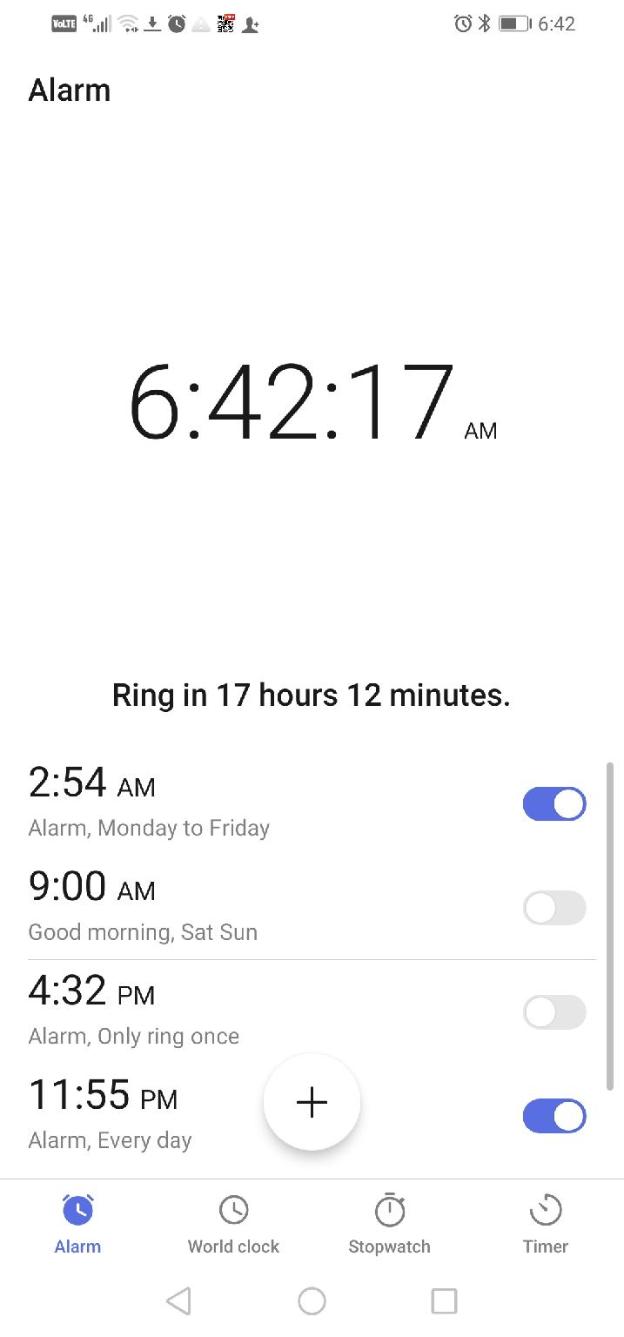
Task: Select the Alarm tab
Action: click(78, 1224)
